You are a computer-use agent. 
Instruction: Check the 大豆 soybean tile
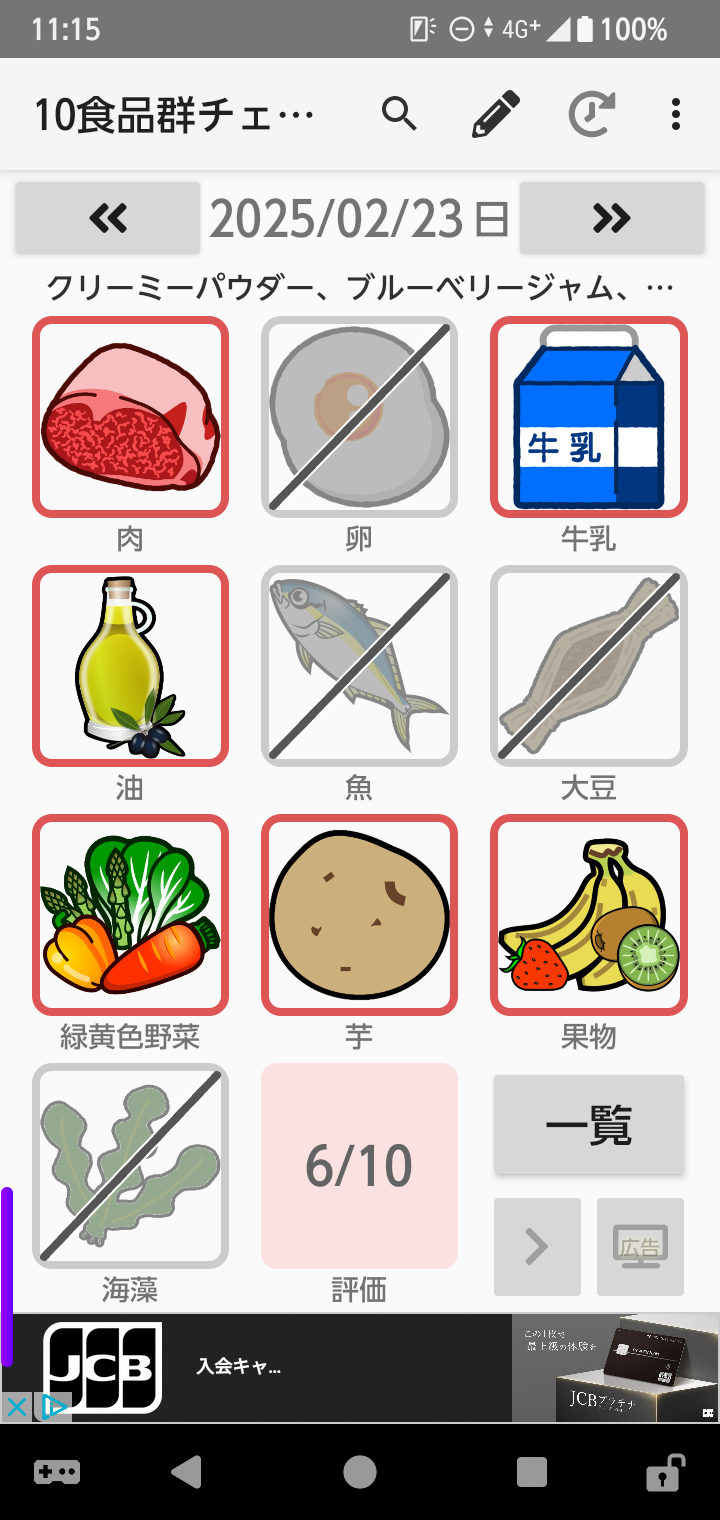pyautogui.click(x=588, y=666)
